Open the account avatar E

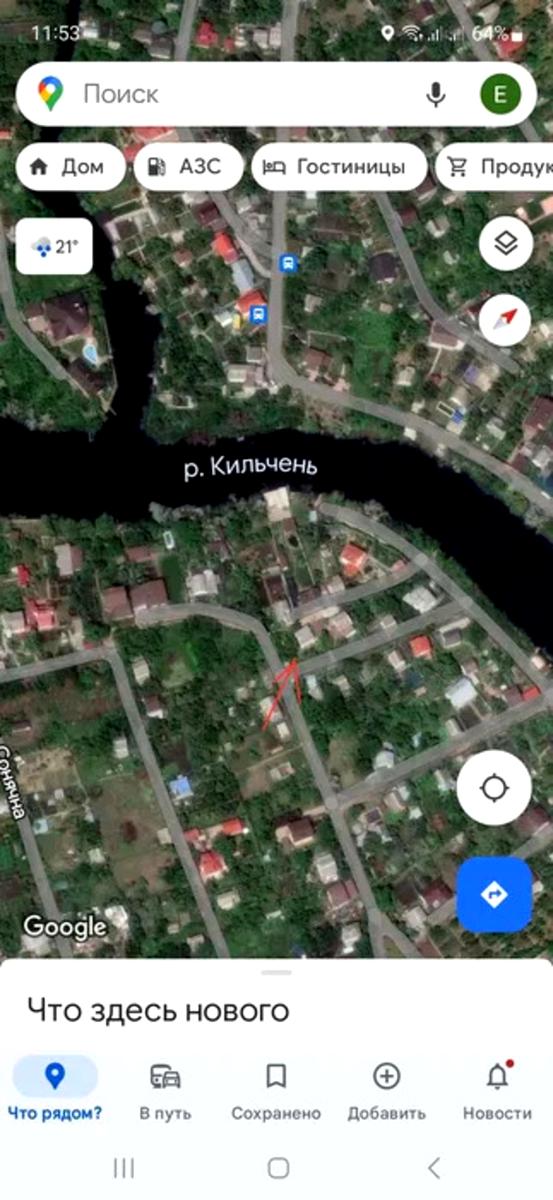[500, 94]
